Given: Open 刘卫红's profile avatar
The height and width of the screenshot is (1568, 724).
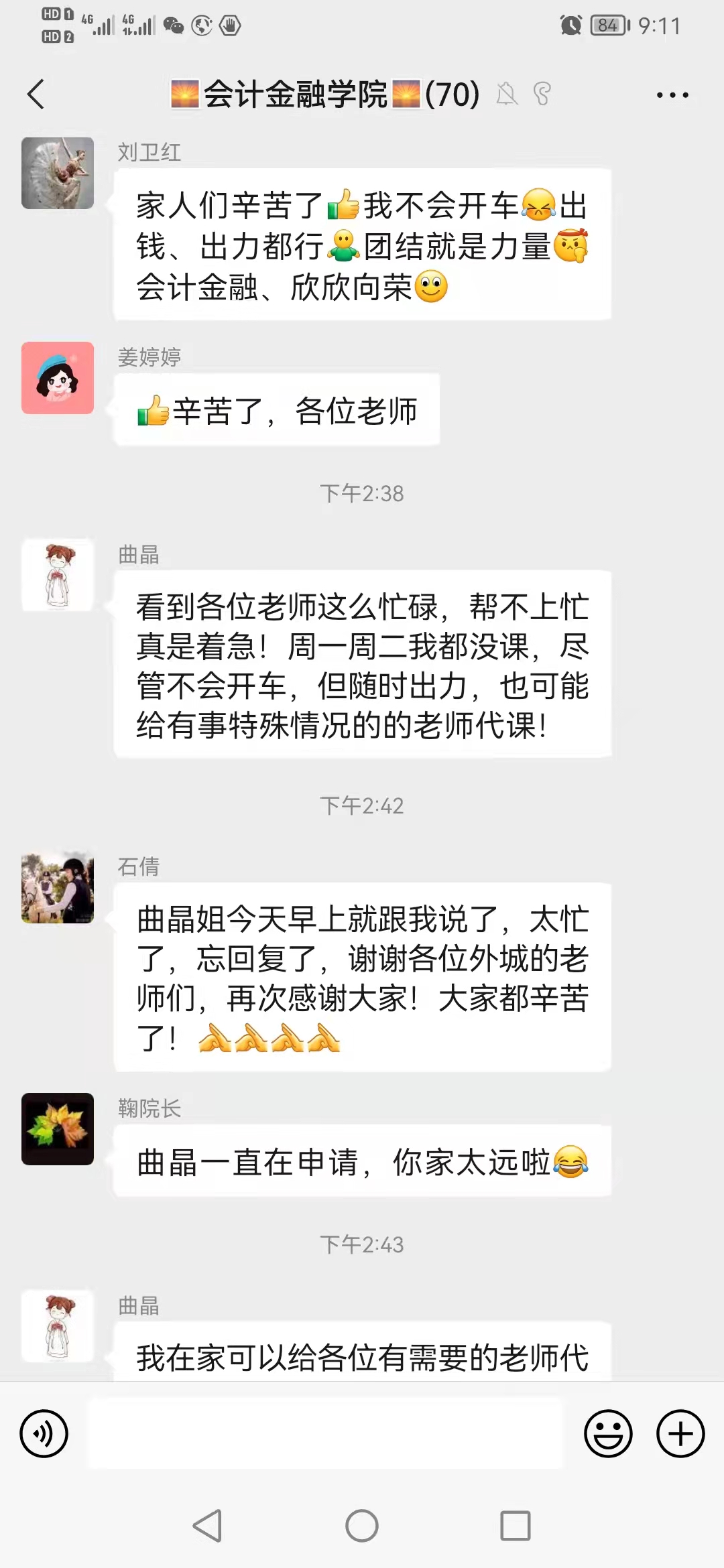Looking at the screenshot, I should tap(58, 174).
